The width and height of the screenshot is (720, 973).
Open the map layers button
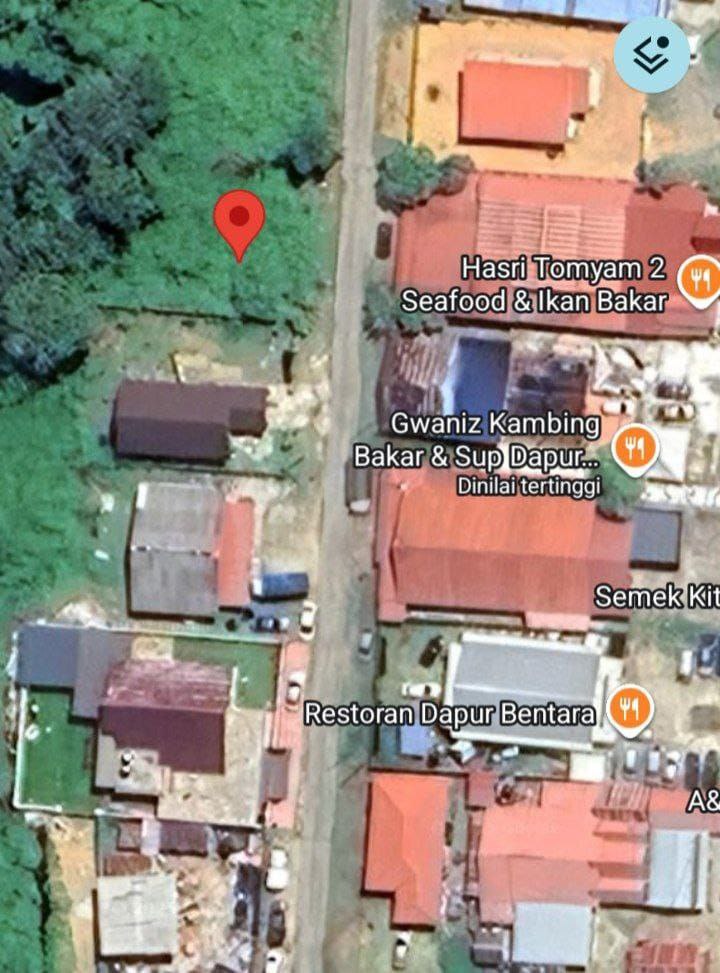coord(651,55)
